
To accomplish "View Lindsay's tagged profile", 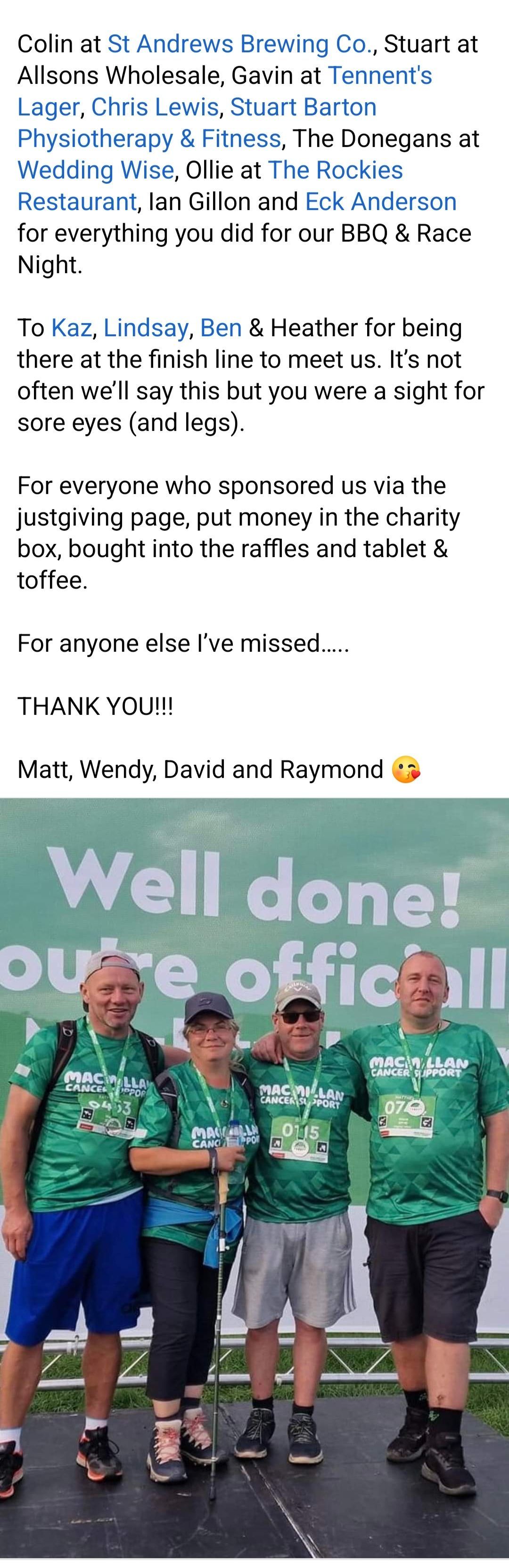I will tap(145, 327).
